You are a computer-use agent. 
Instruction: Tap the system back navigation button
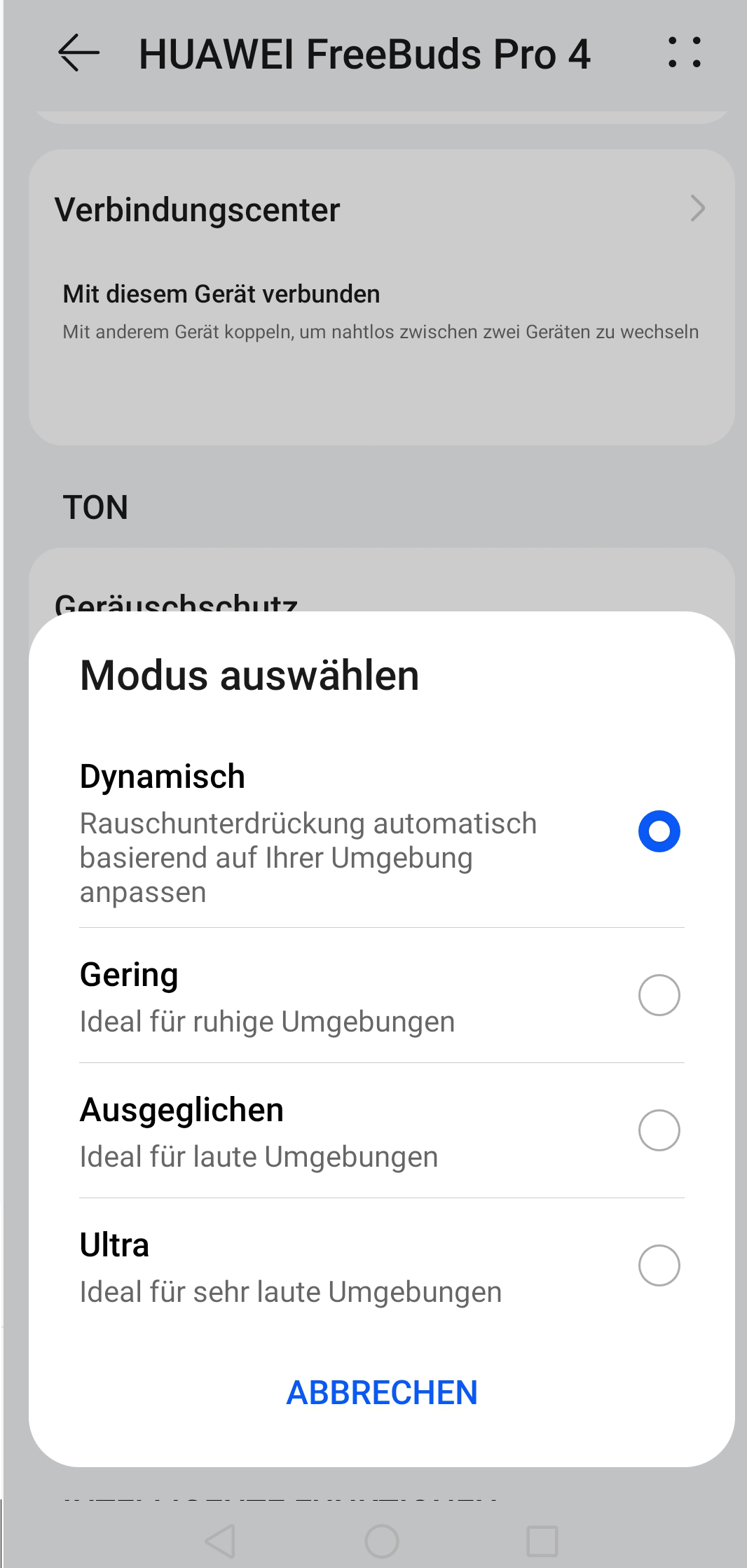coord(221,1541)
